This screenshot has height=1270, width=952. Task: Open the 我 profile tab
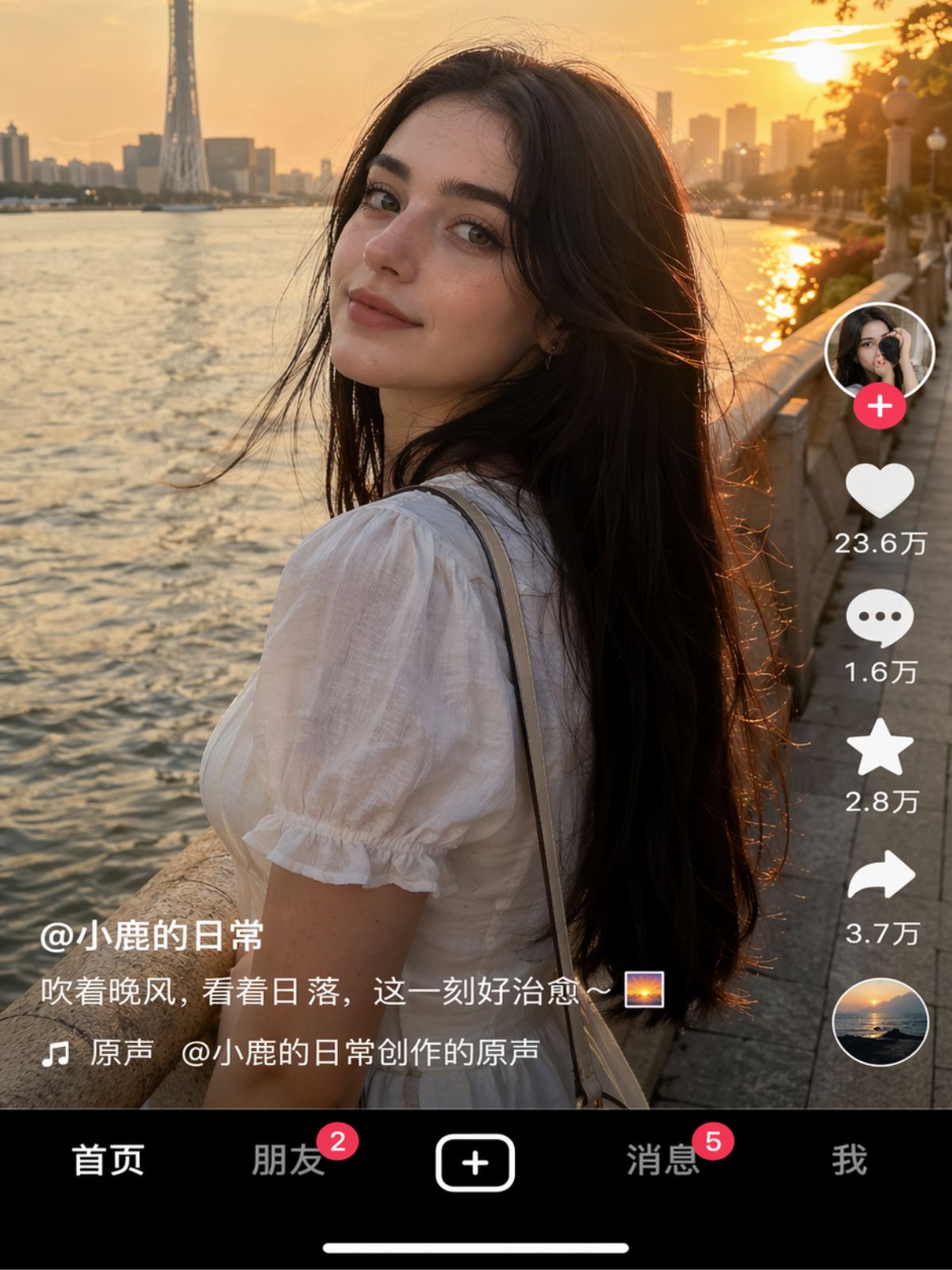[x=849, y=1160]
